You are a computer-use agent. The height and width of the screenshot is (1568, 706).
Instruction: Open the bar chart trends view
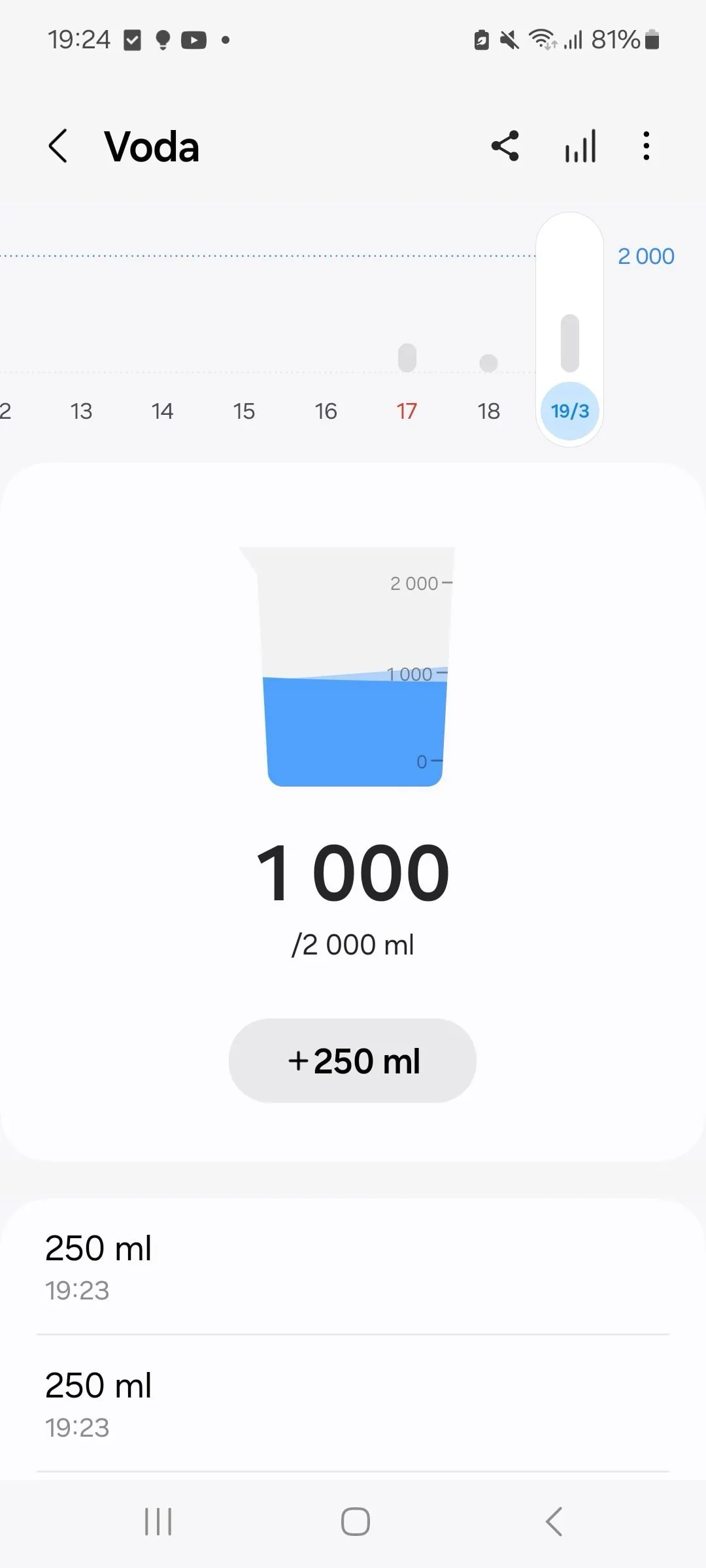580,146
